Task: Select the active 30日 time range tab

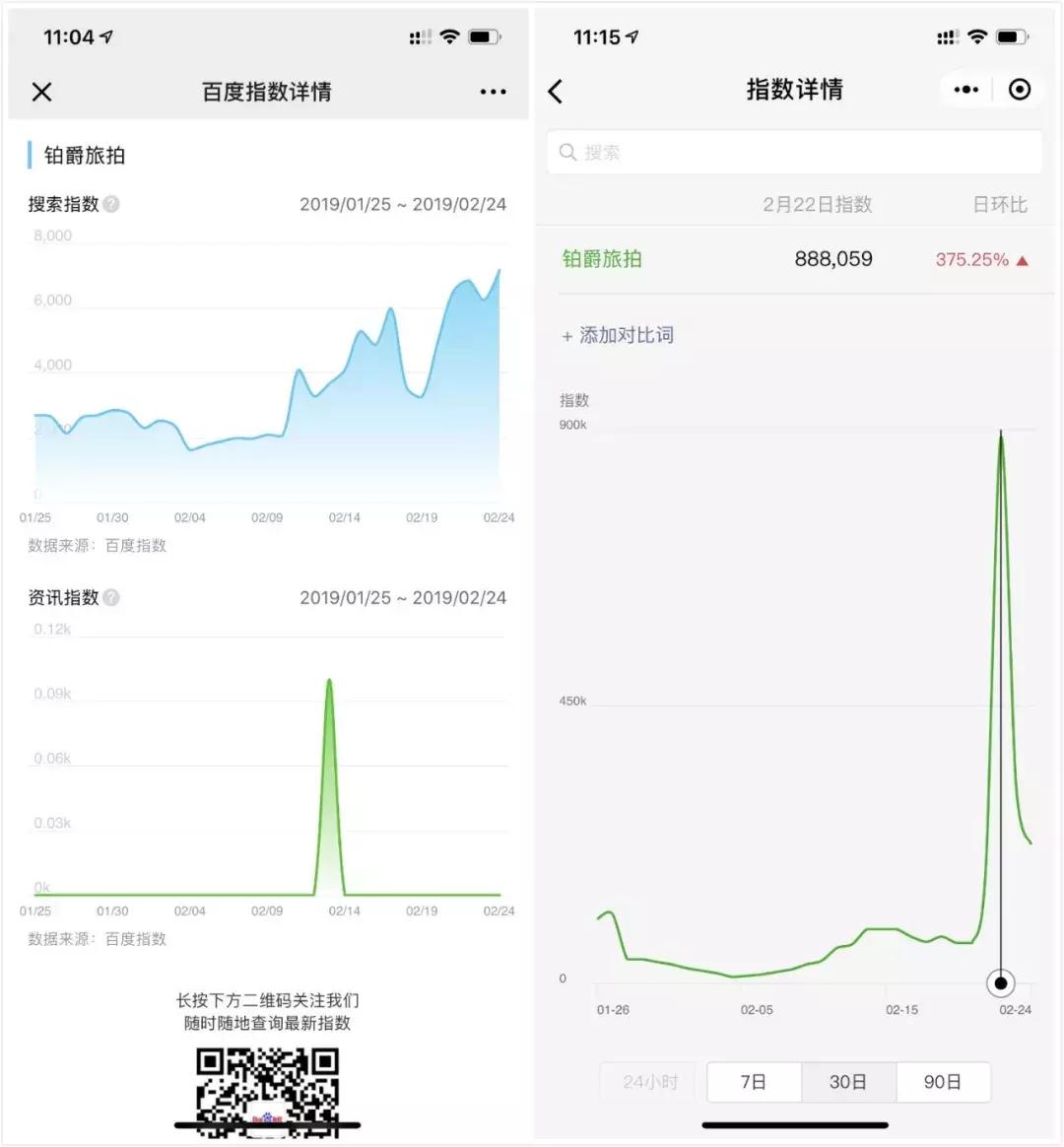Action: (x=848, y=1082)
